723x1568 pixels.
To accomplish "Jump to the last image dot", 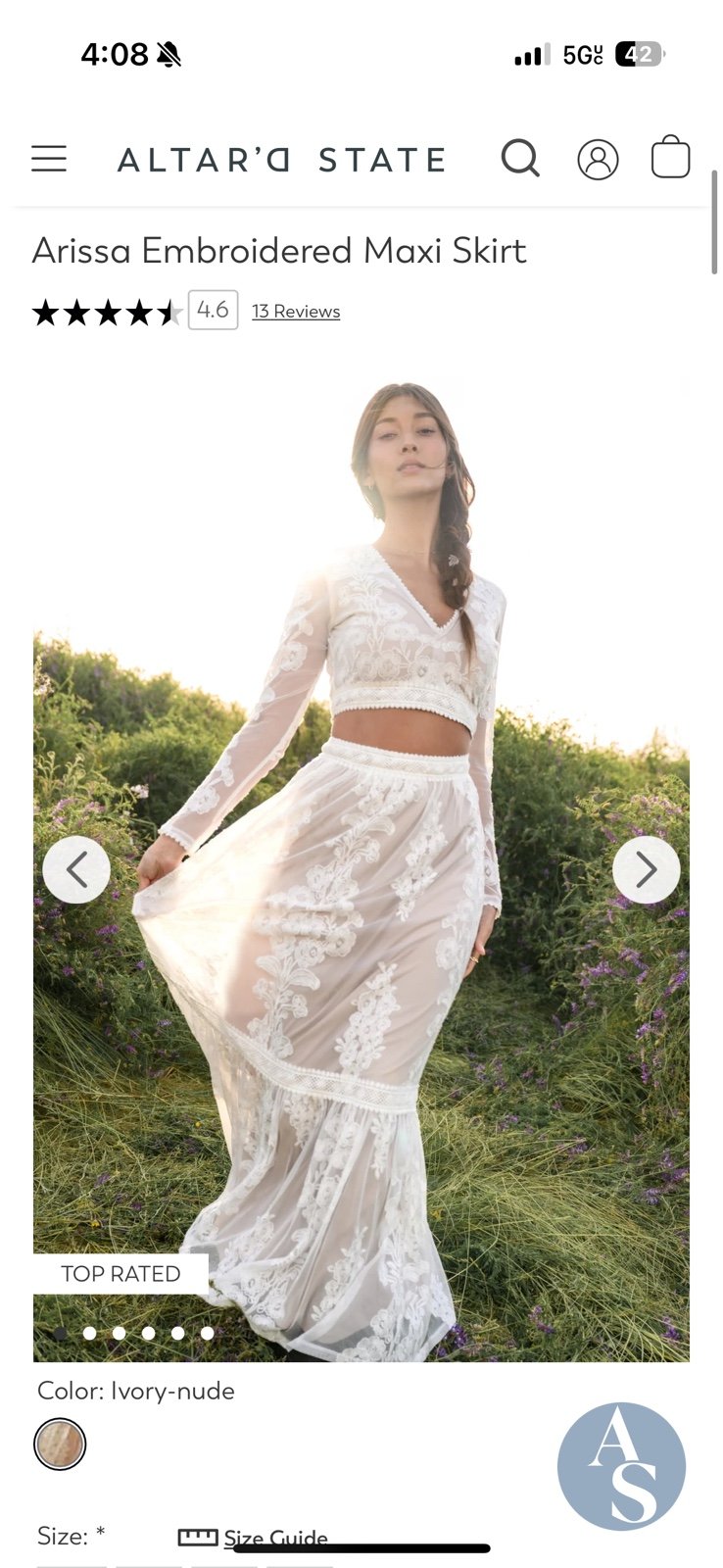I will click(x=207, y=1333).
